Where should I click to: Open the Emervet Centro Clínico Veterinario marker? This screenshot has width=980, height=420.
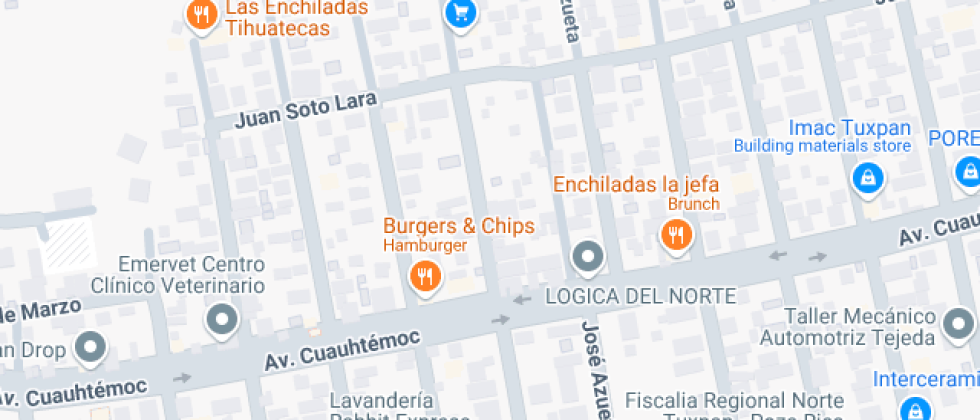pyautogui.click(x=221, y=320)
